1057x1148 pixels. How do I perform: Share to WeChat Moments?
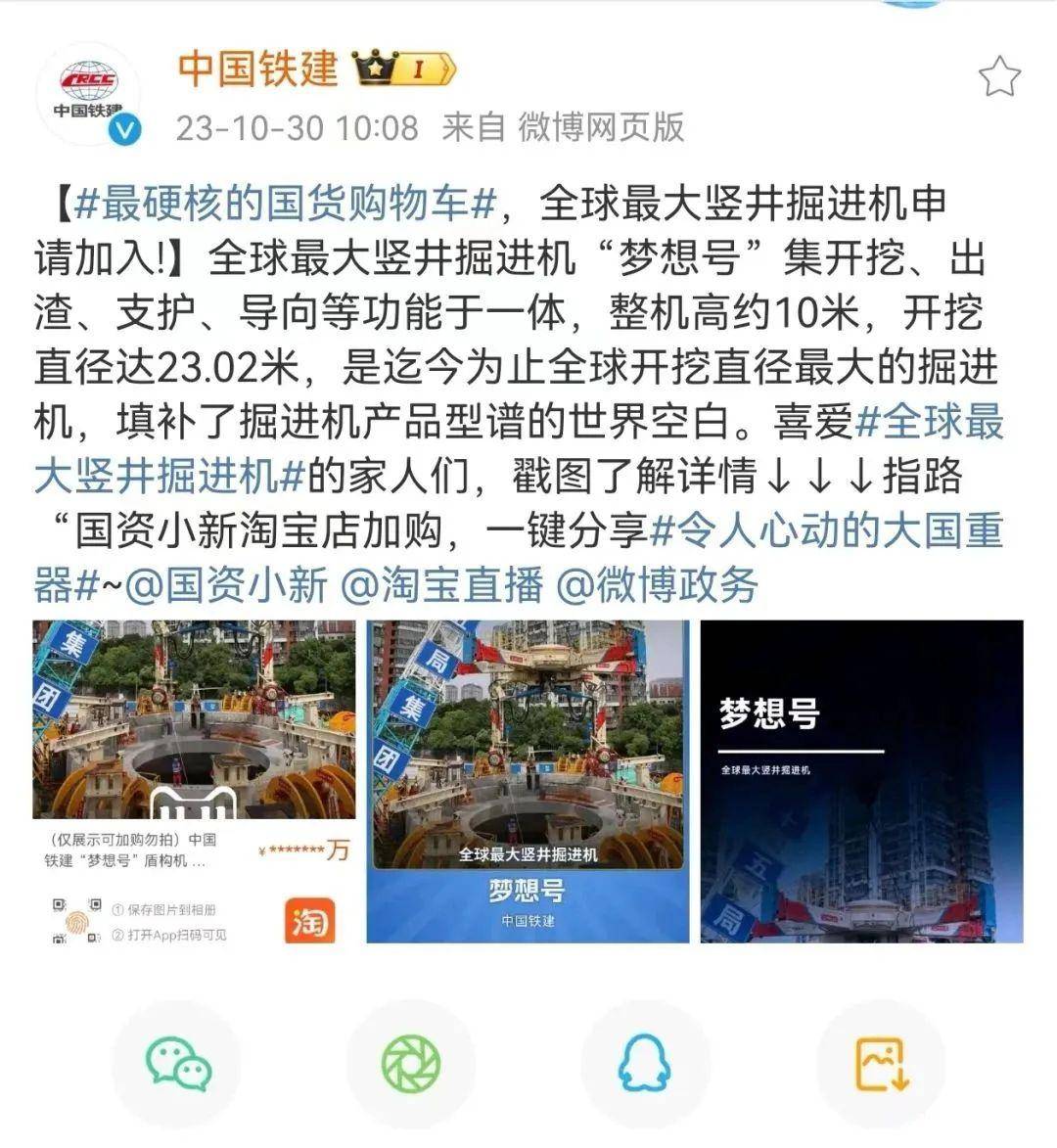[x=411, y=1064]
